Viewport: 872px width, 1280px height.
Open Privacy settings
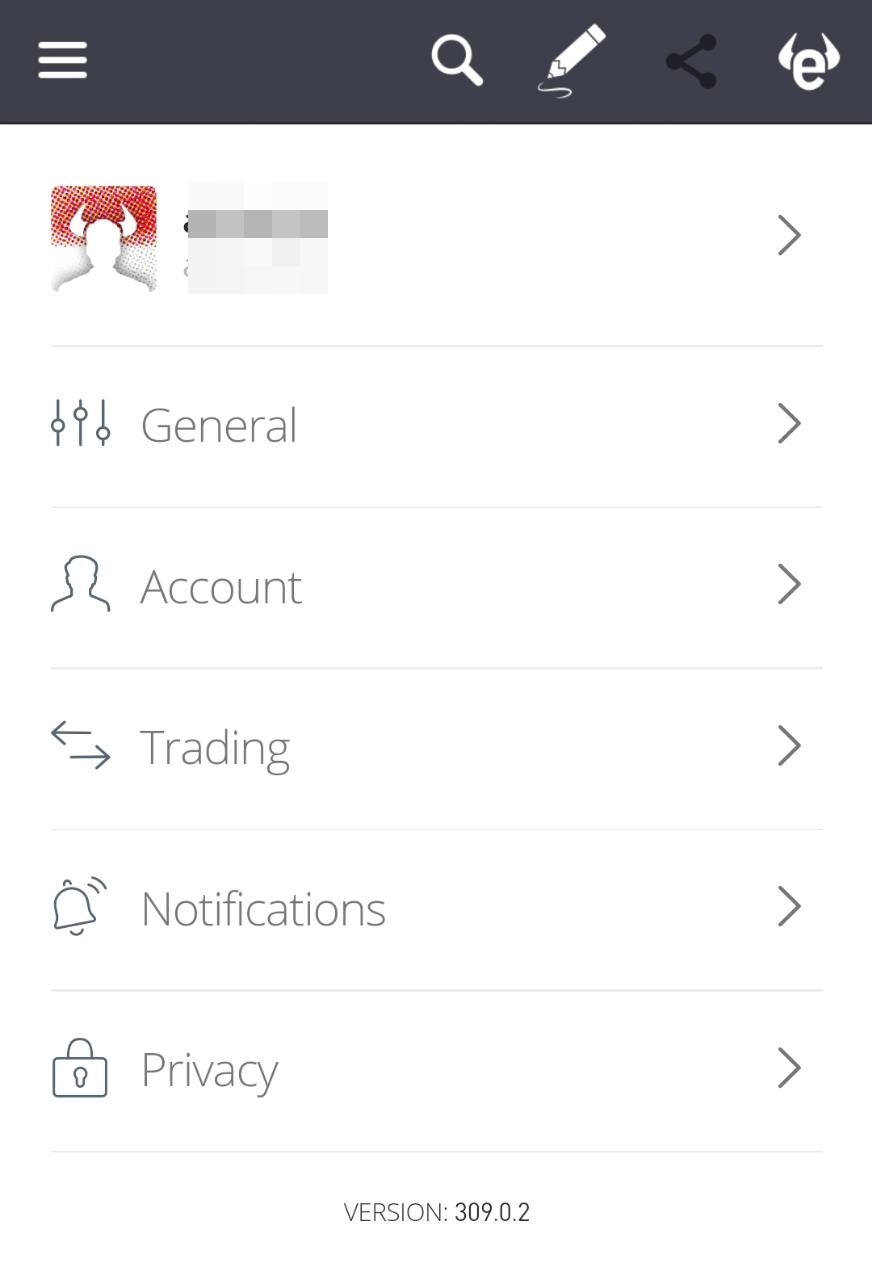pos(436,1069)
